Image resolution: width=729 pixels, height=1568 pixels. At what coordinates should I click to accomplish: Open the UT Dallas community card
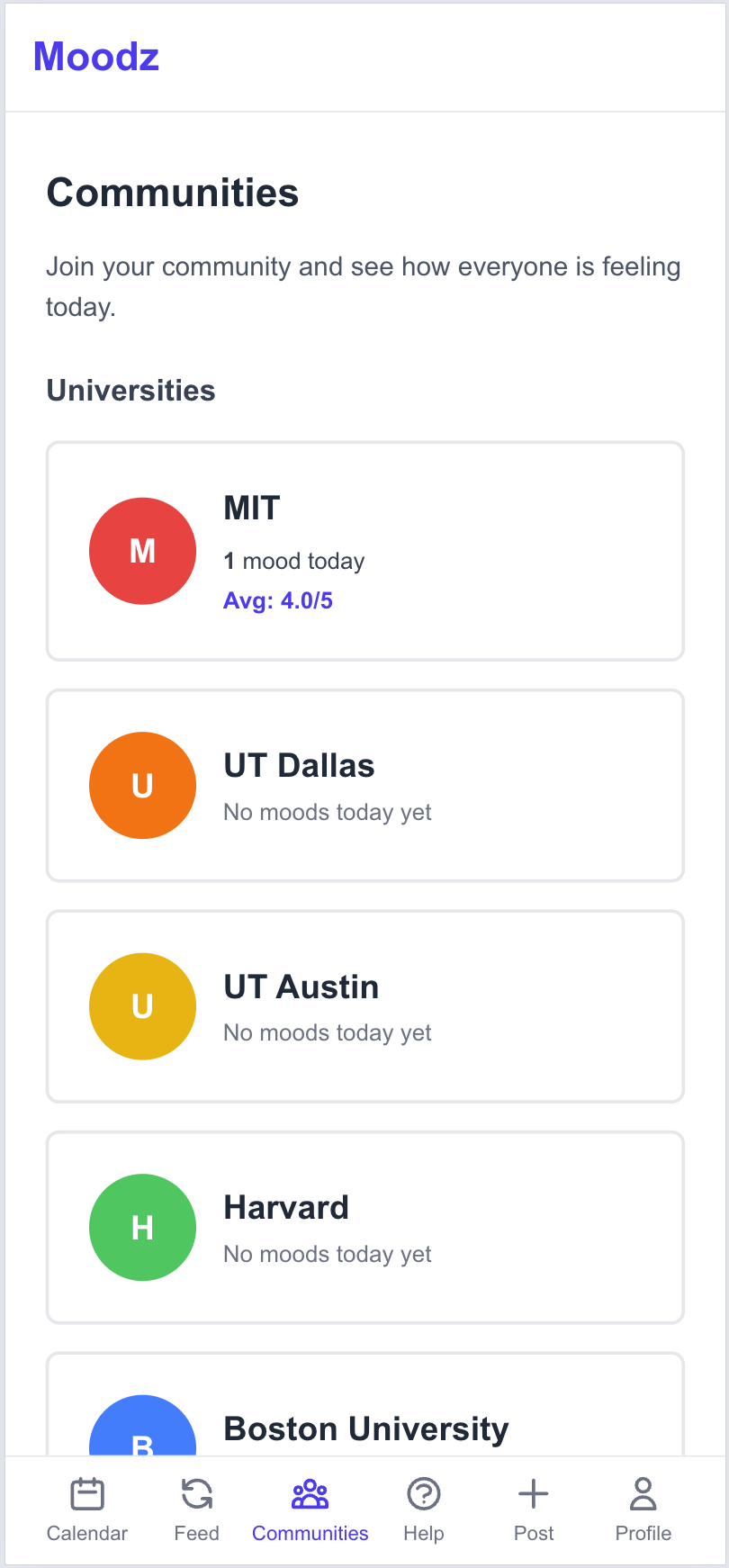tap(364, 785)
